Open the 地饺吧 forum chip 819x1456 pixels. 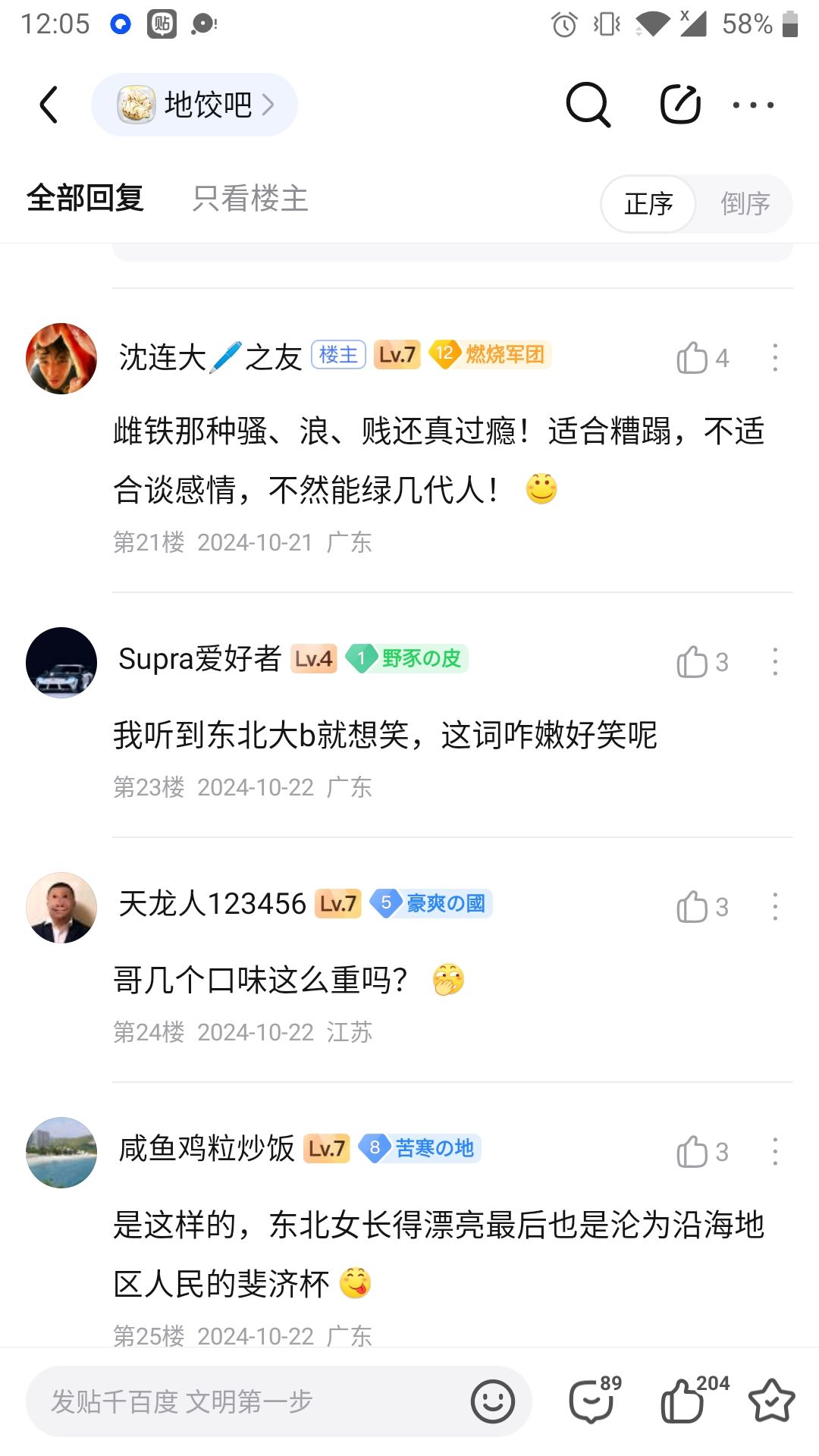[x=194, y=105]
